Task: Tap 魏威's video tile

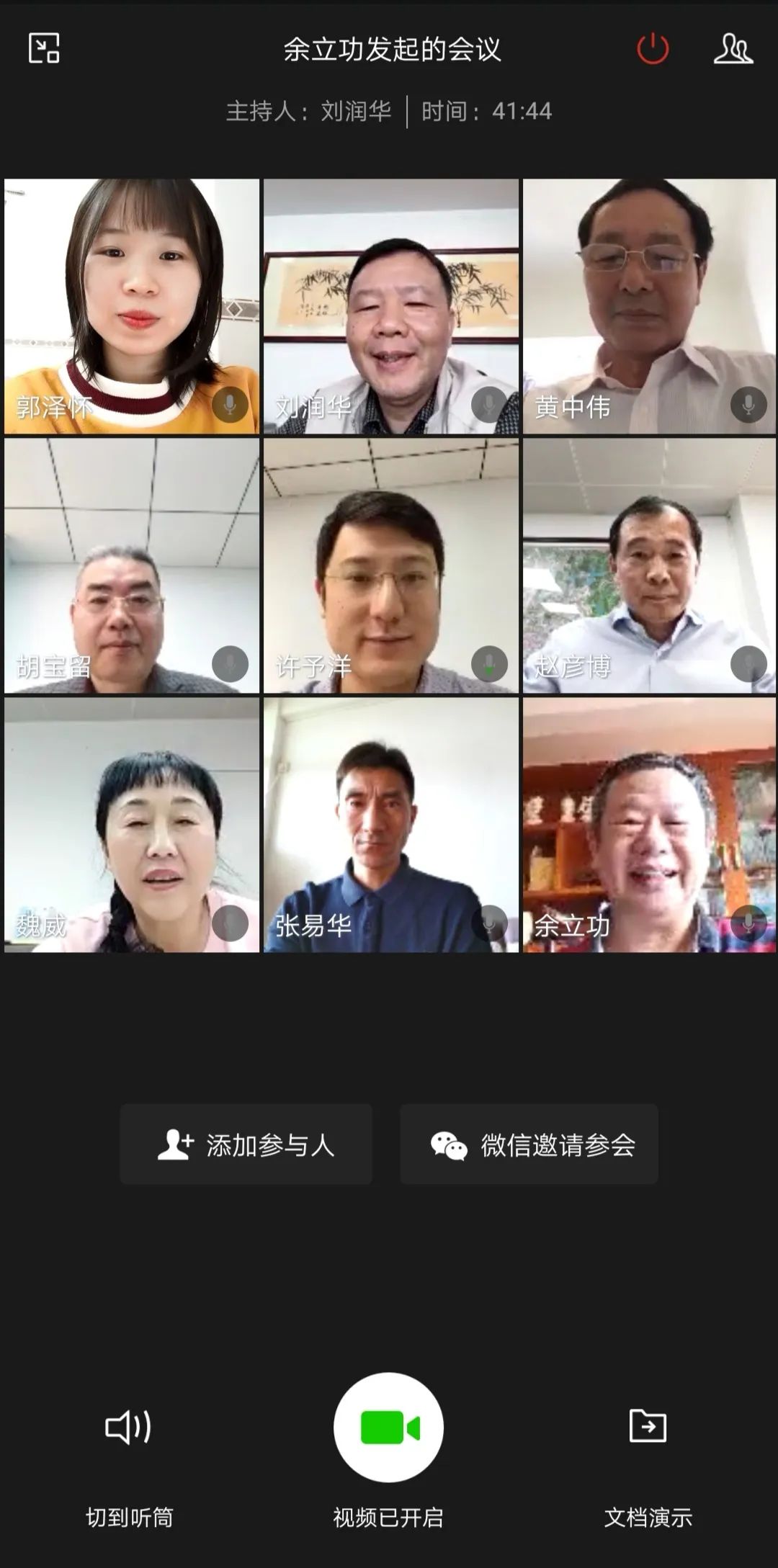Action: tap(132, 825)
